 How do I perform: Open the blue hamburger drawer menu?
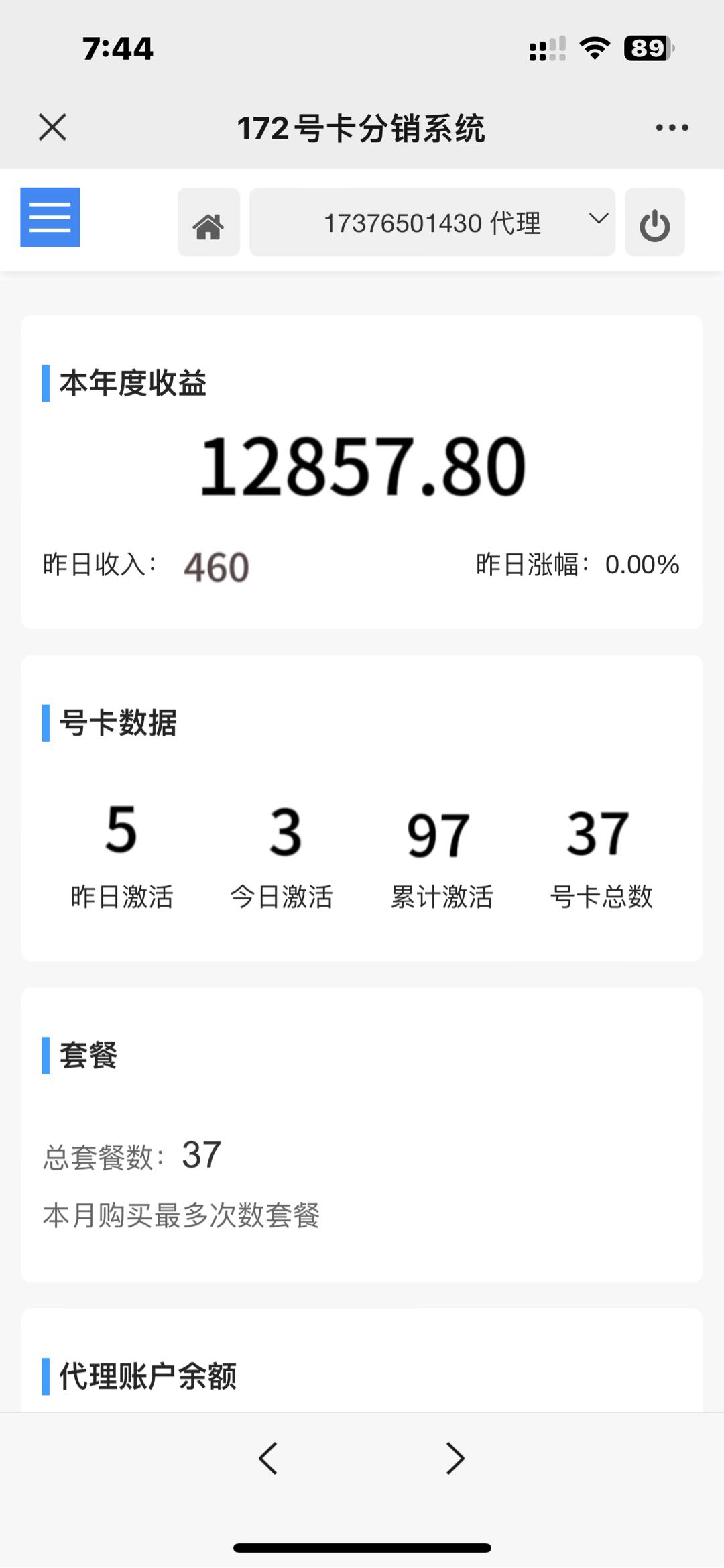point(50,217)
